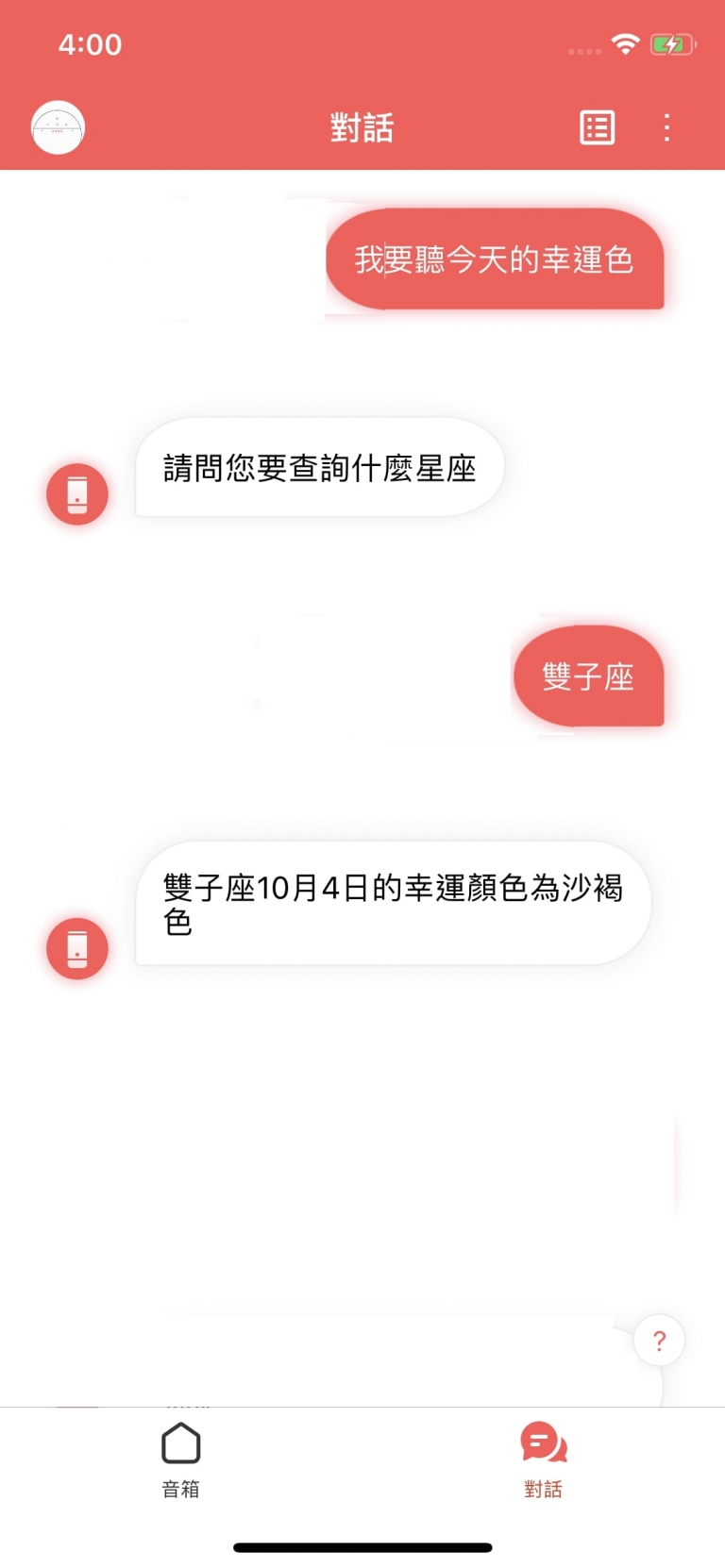This screenshot has height=1568, width=725.
Task: Open the three-dot overflow menu
Action: (666, 127)
